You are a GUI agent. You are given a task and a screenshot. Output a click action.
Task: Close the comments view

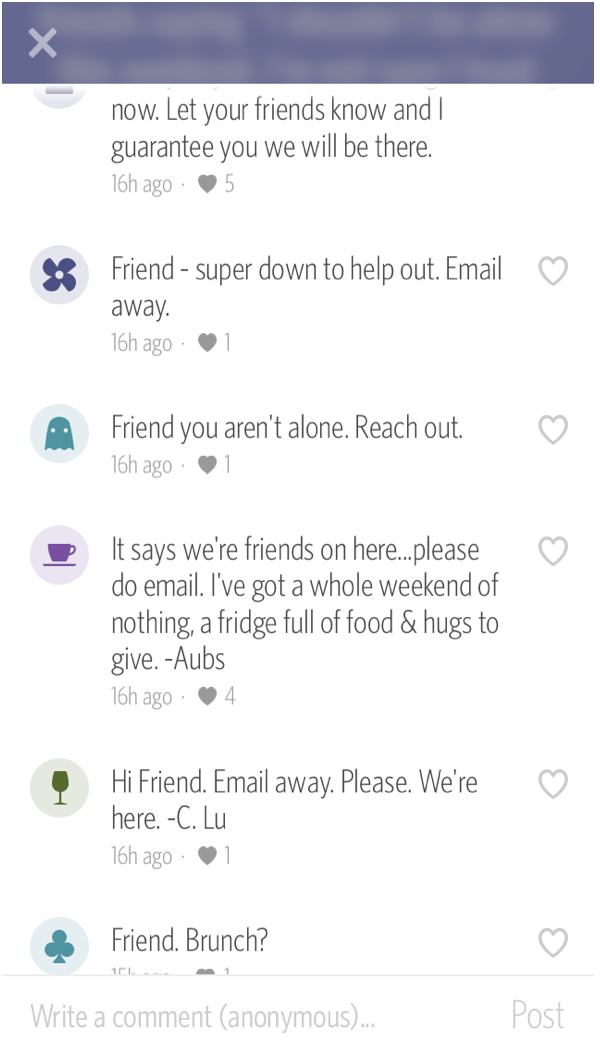[42, 43]
